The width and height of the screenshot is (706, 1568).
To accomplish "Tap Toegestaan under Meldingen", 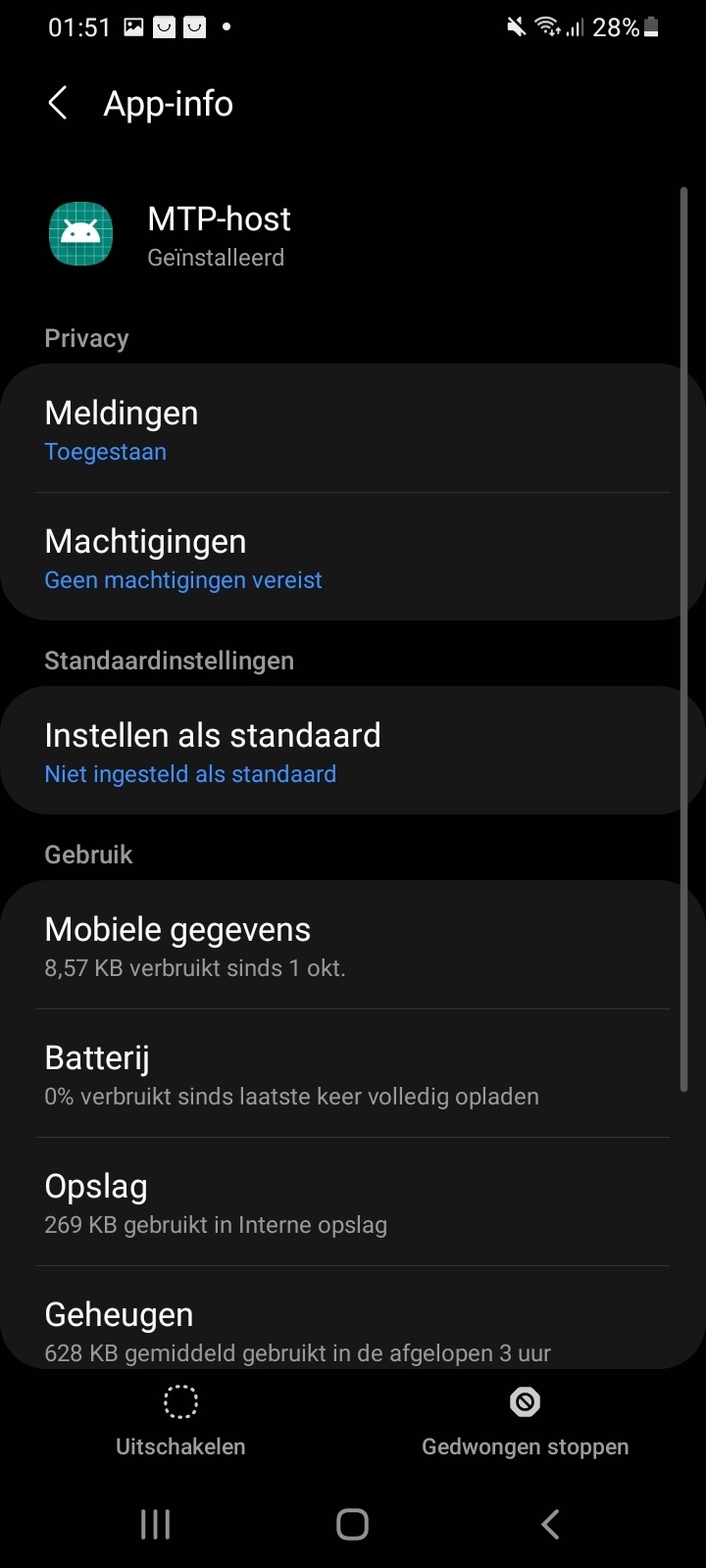I will click(x=105, y=452).
